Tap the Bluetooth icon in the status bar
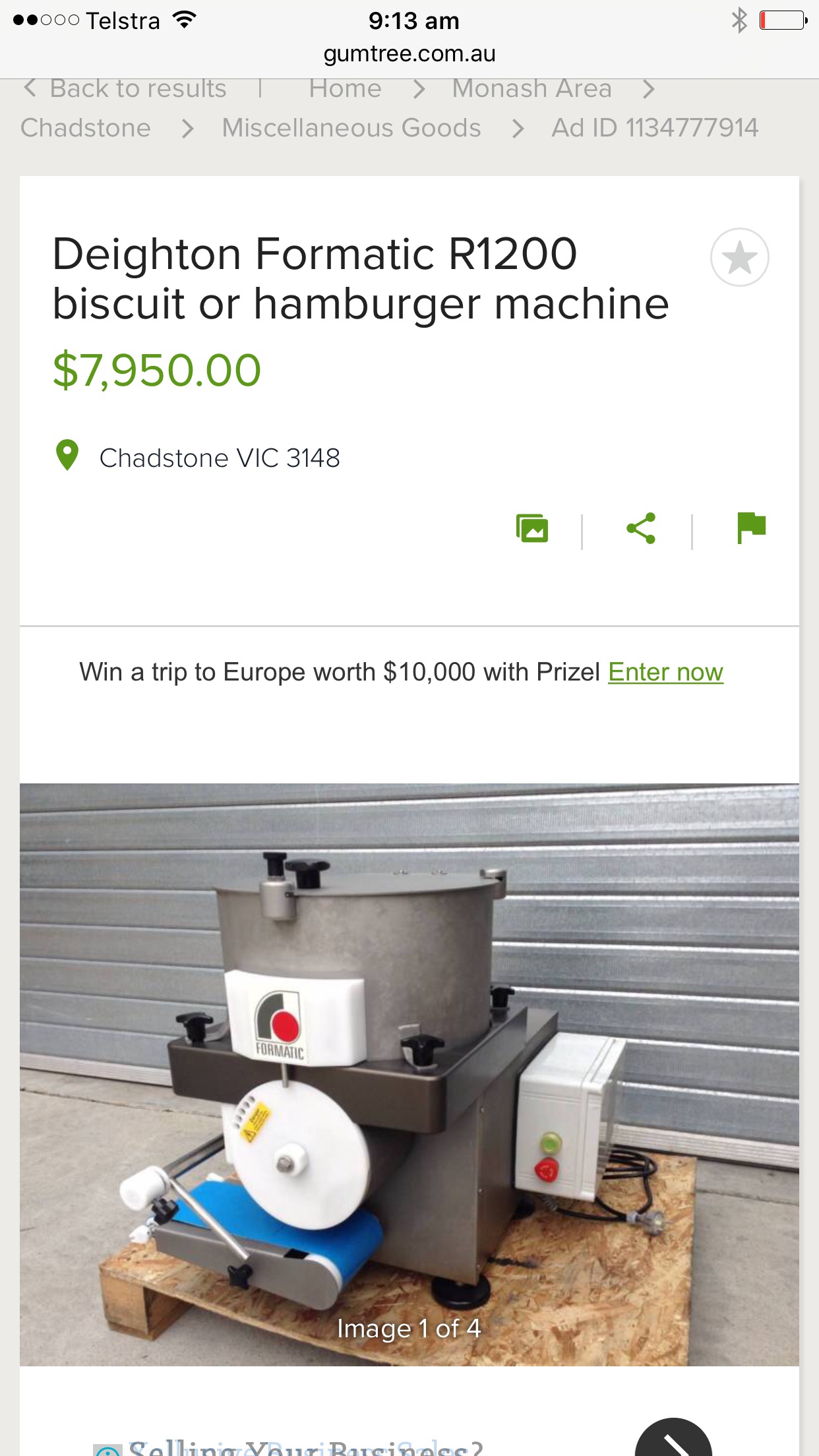Image resolution: width=819 pixels, height=1456 pixels. pyautogui.click(x=739, y=20)
